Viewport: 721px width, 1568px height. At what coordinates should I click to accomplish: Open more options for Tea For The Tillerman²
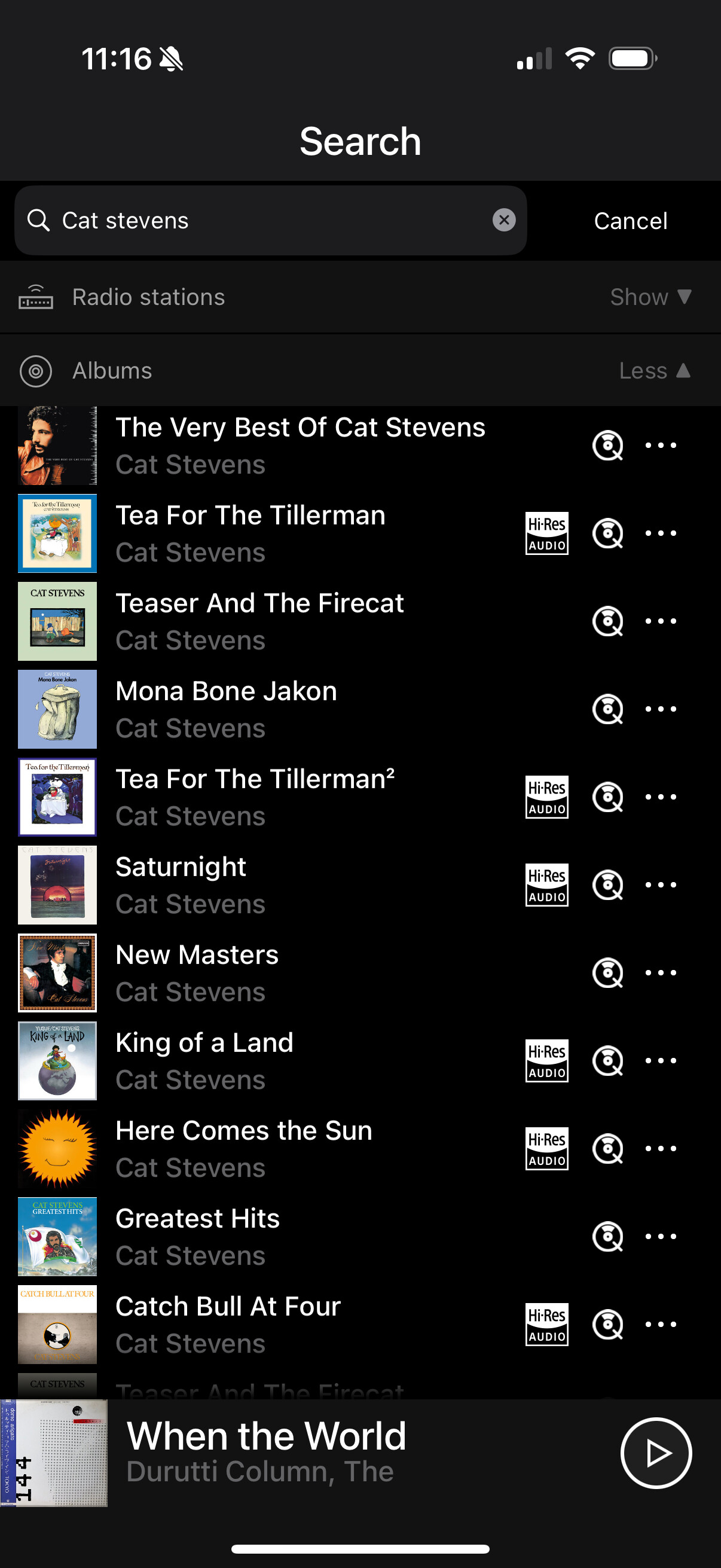pos(660,797)
